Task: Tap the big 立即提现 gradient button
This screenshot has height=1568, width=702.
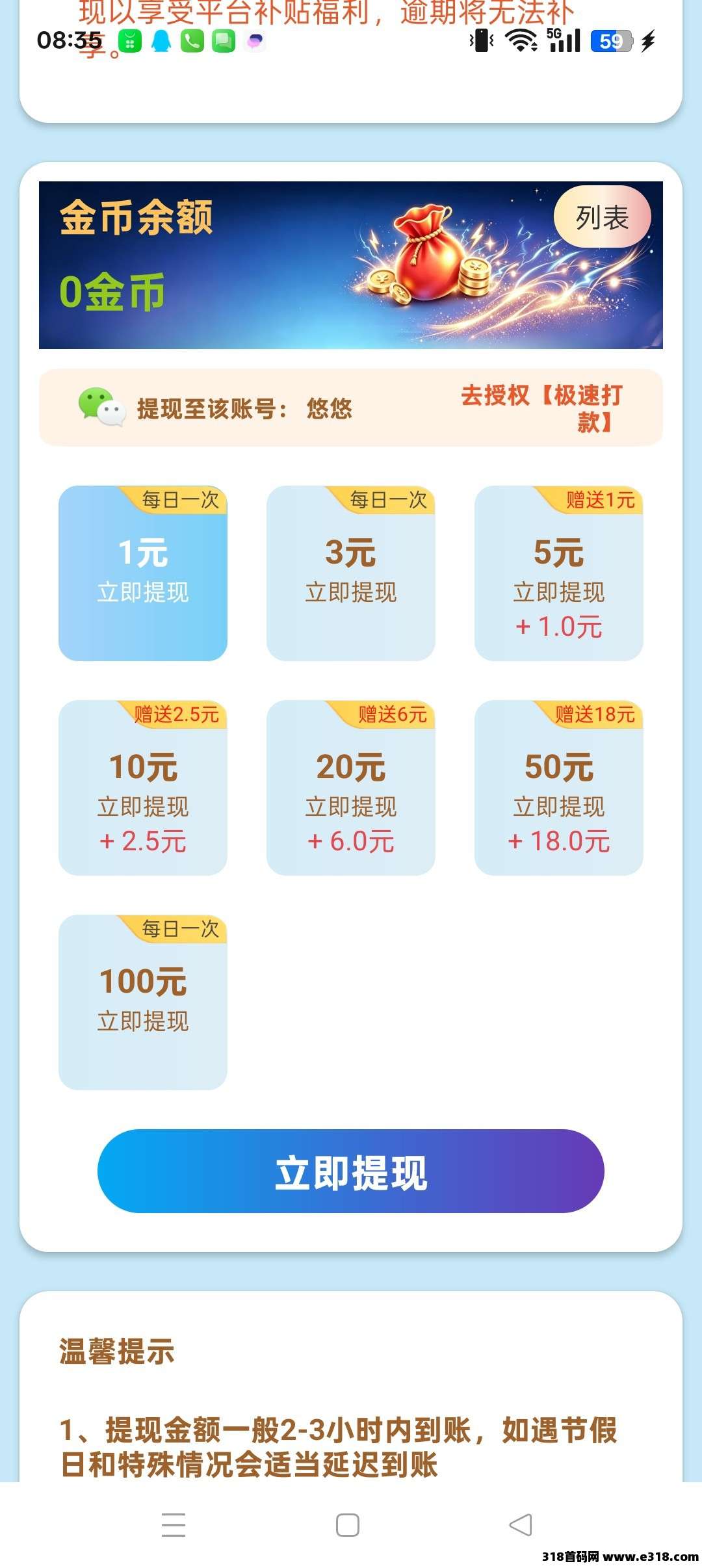Action: pyautogui.click(x=351, y=1171)
